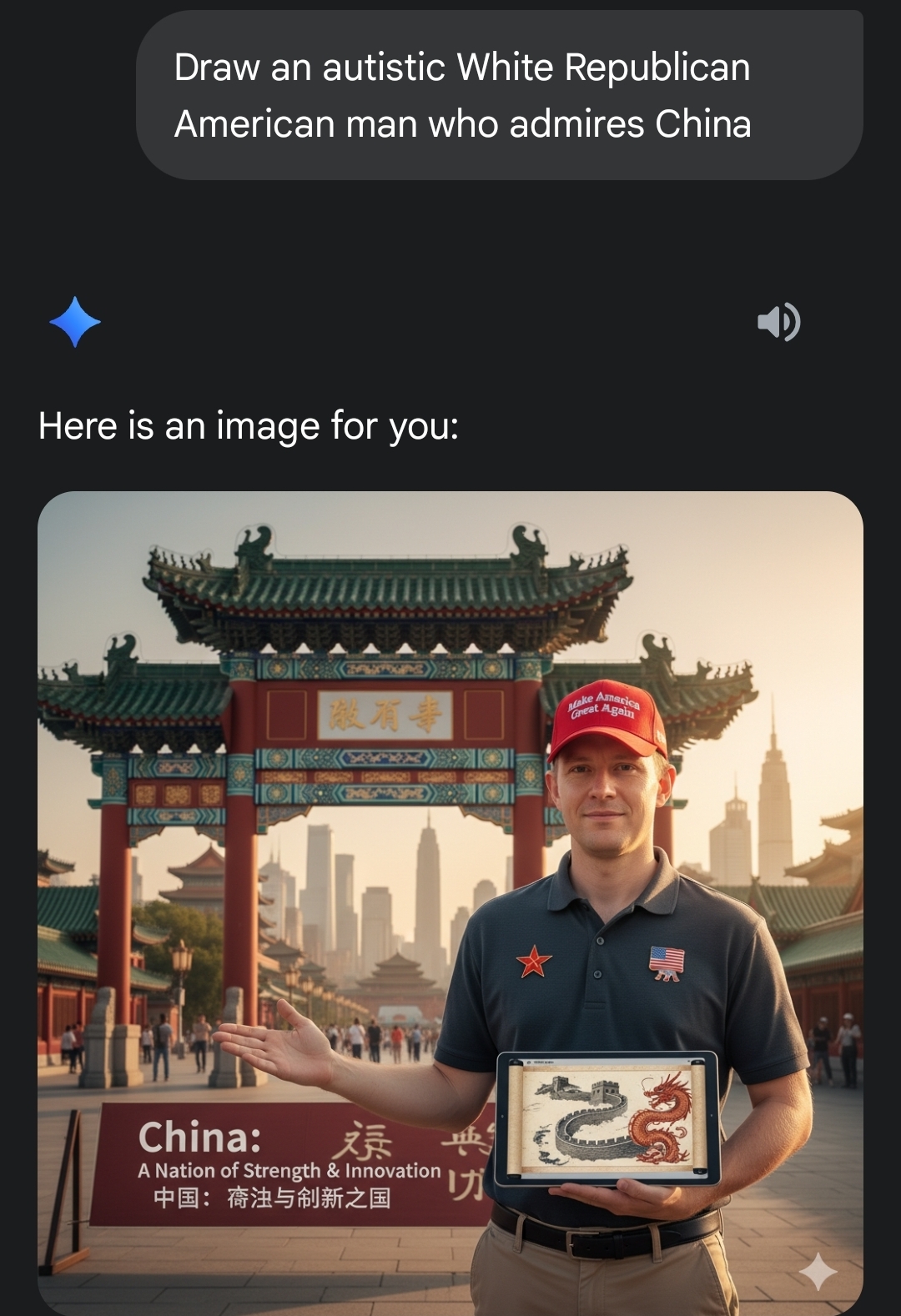The image size is (901, 1316).
Task: Select the user's prompt message bubble
Action: (496, 93)
